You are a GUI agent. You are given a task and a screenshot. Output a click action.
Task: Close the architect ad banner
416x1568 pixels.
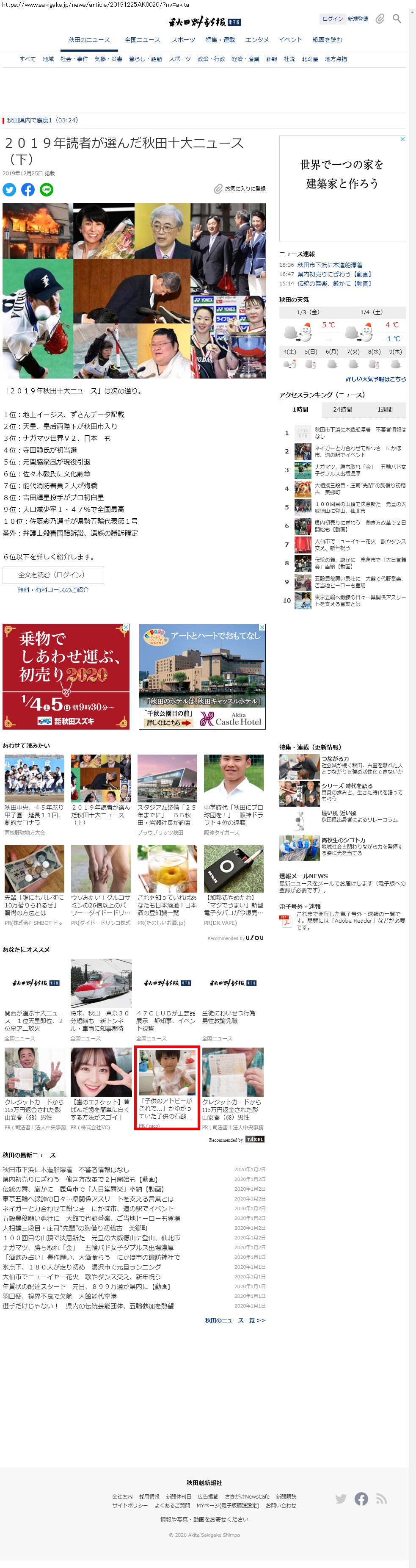[402, 139]
